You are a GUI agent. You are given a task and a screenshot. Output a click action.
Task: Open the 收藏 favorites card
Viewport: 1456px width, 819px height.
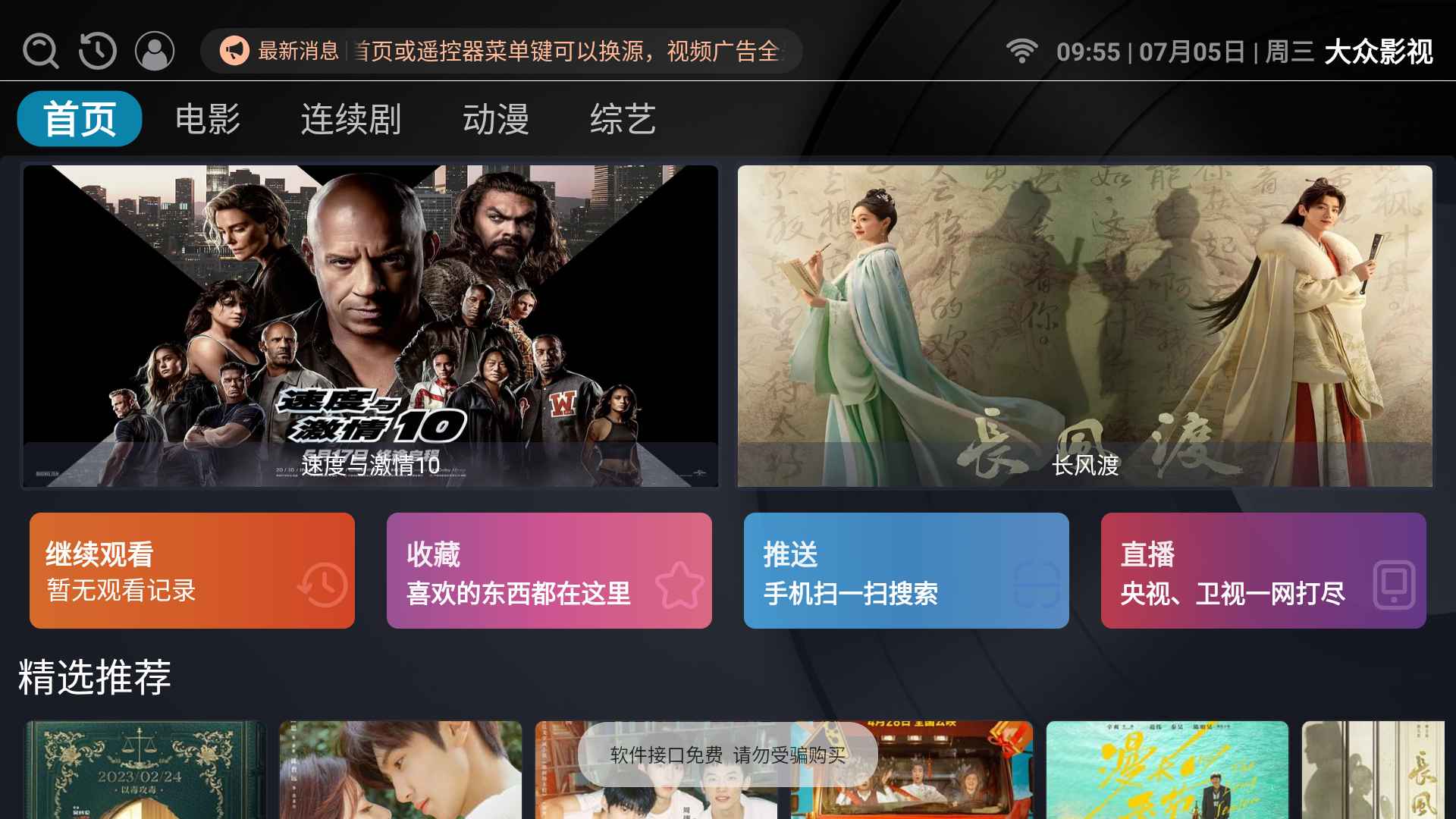point(549,570)
